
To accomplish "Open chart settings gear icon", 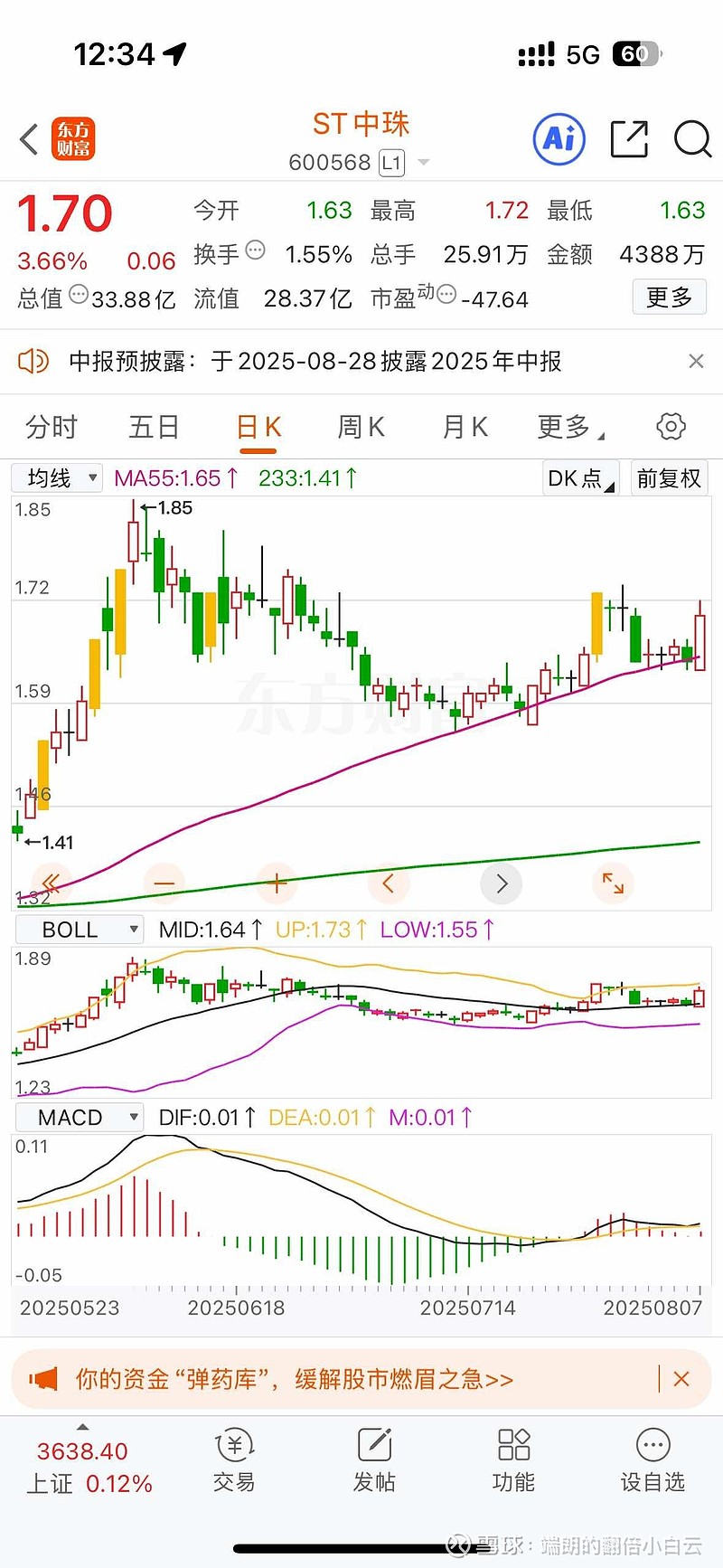I will tap(671, 426).
